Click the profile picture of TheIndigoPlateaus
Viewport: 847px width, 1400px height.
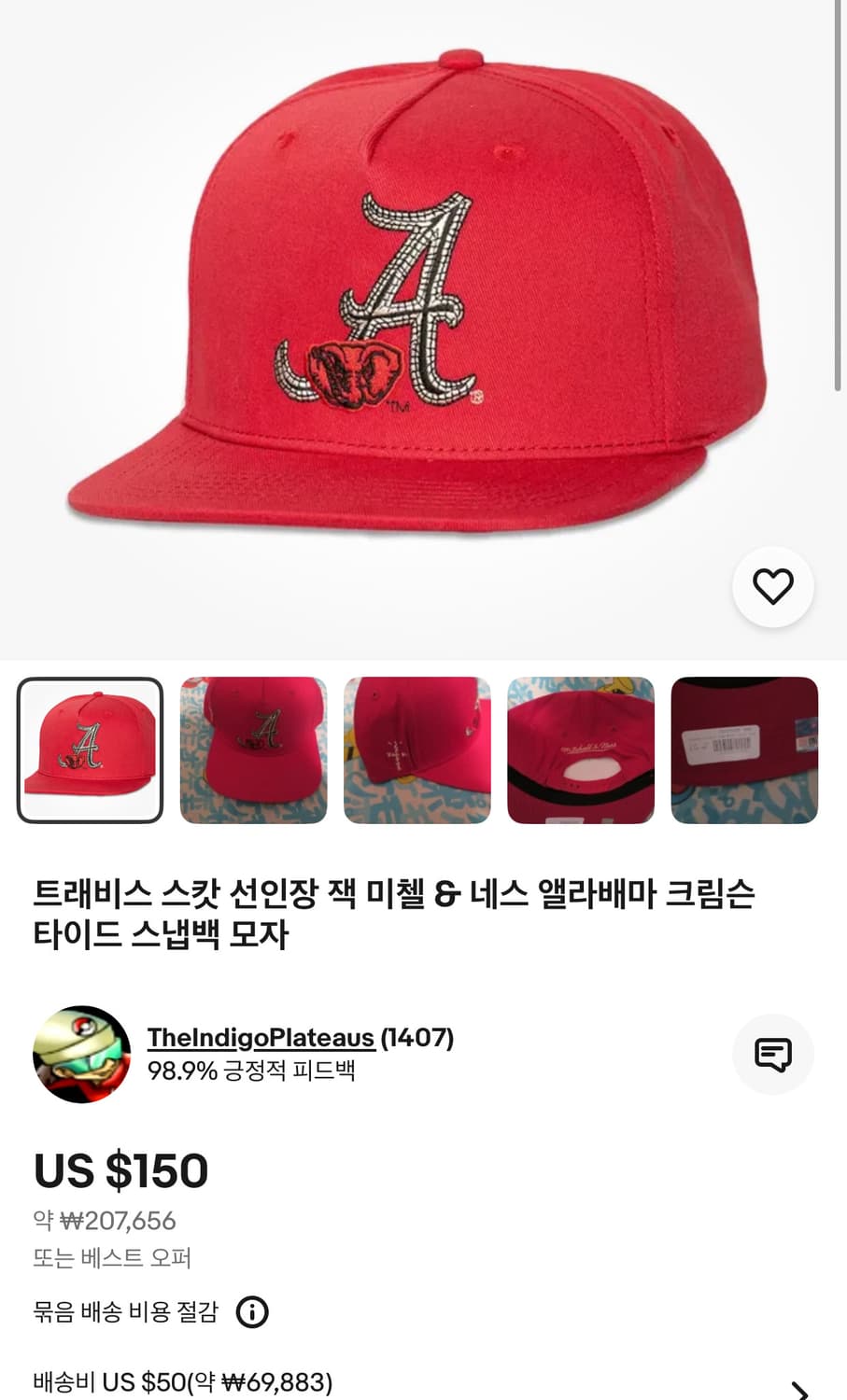pyautogui.click(x=81, y=1055)
